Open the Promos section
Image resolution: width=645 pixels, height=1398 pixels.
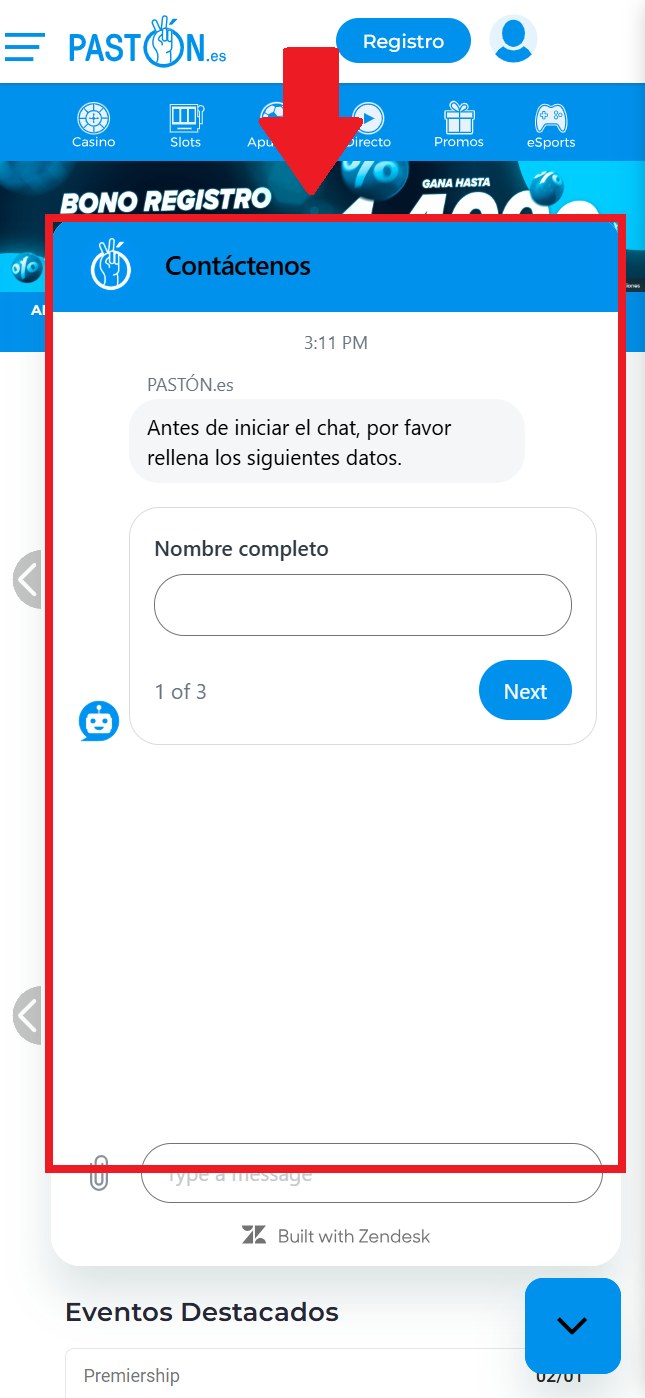459,126
